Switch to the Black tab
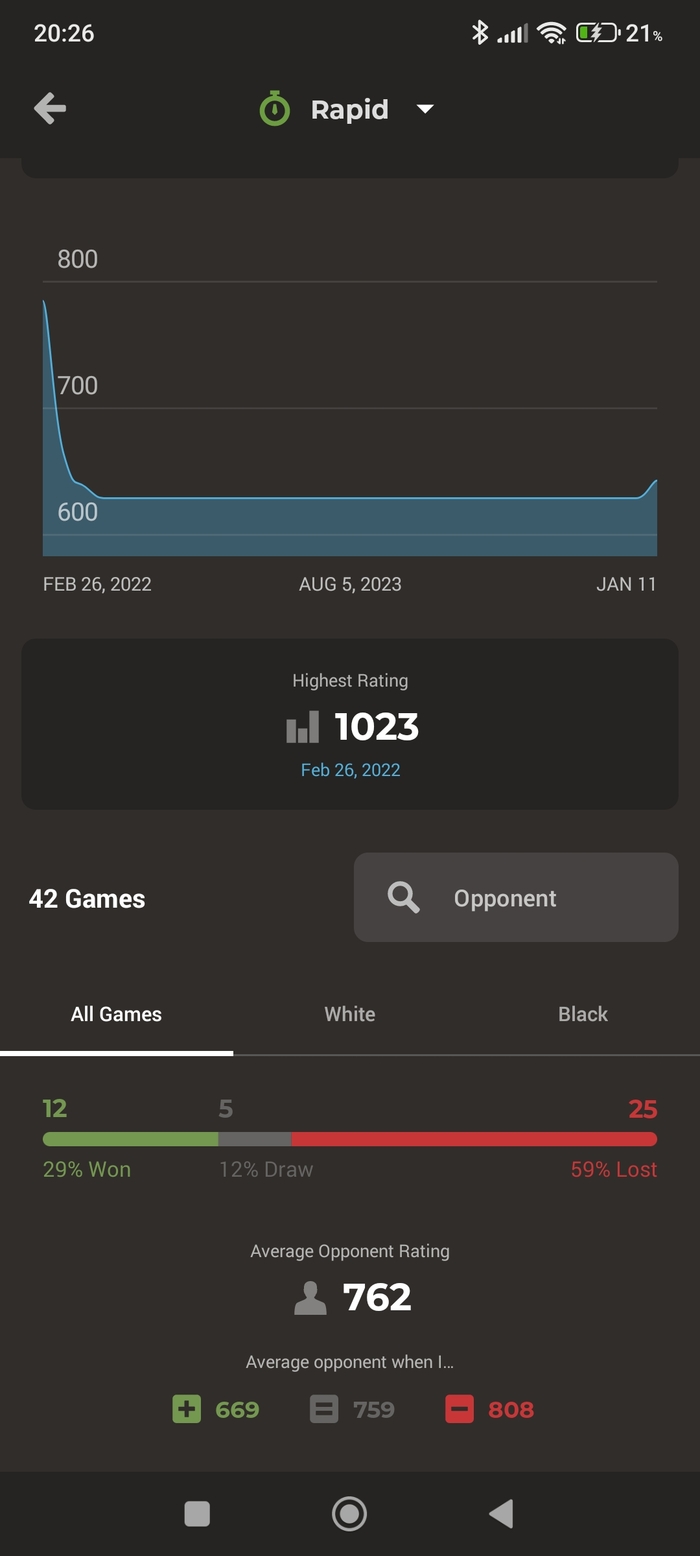The height and width of the screenshot is (1556, 700). pos(582,1014)
